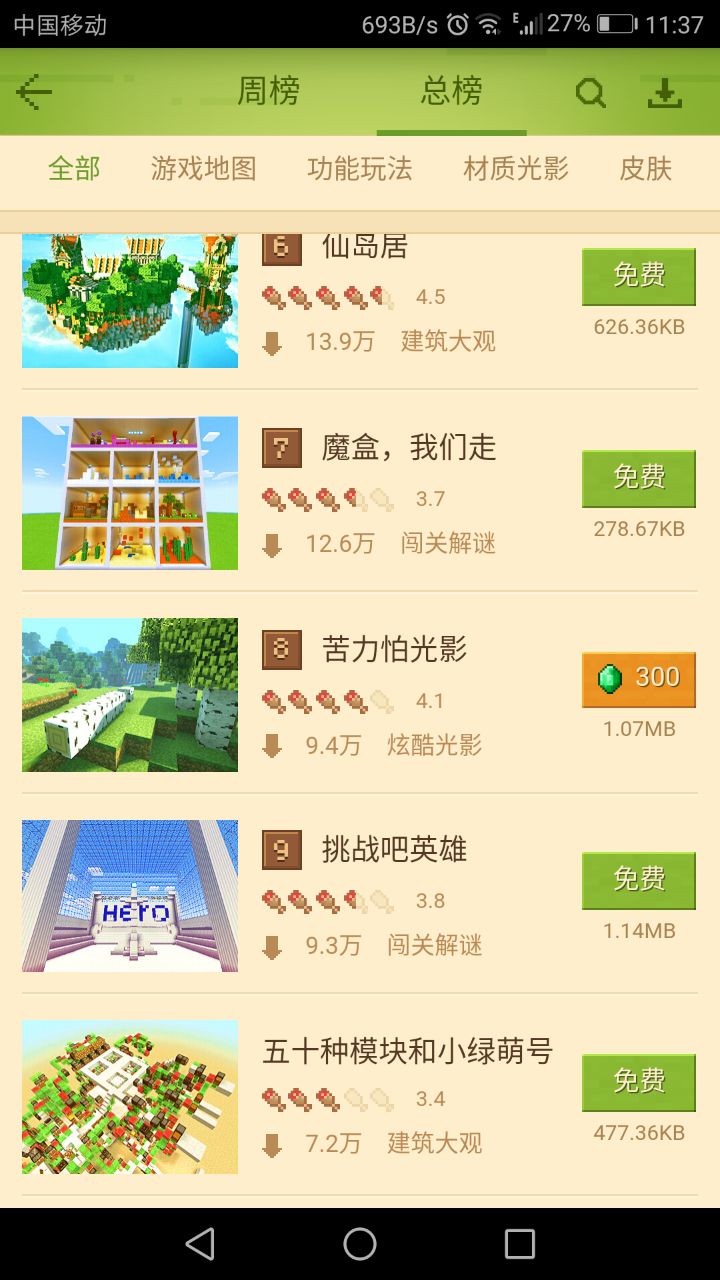Get 挑战吧英雄 via its 免费 button
Viewport: 720px width, 1280px height.
tap(638, 880)
